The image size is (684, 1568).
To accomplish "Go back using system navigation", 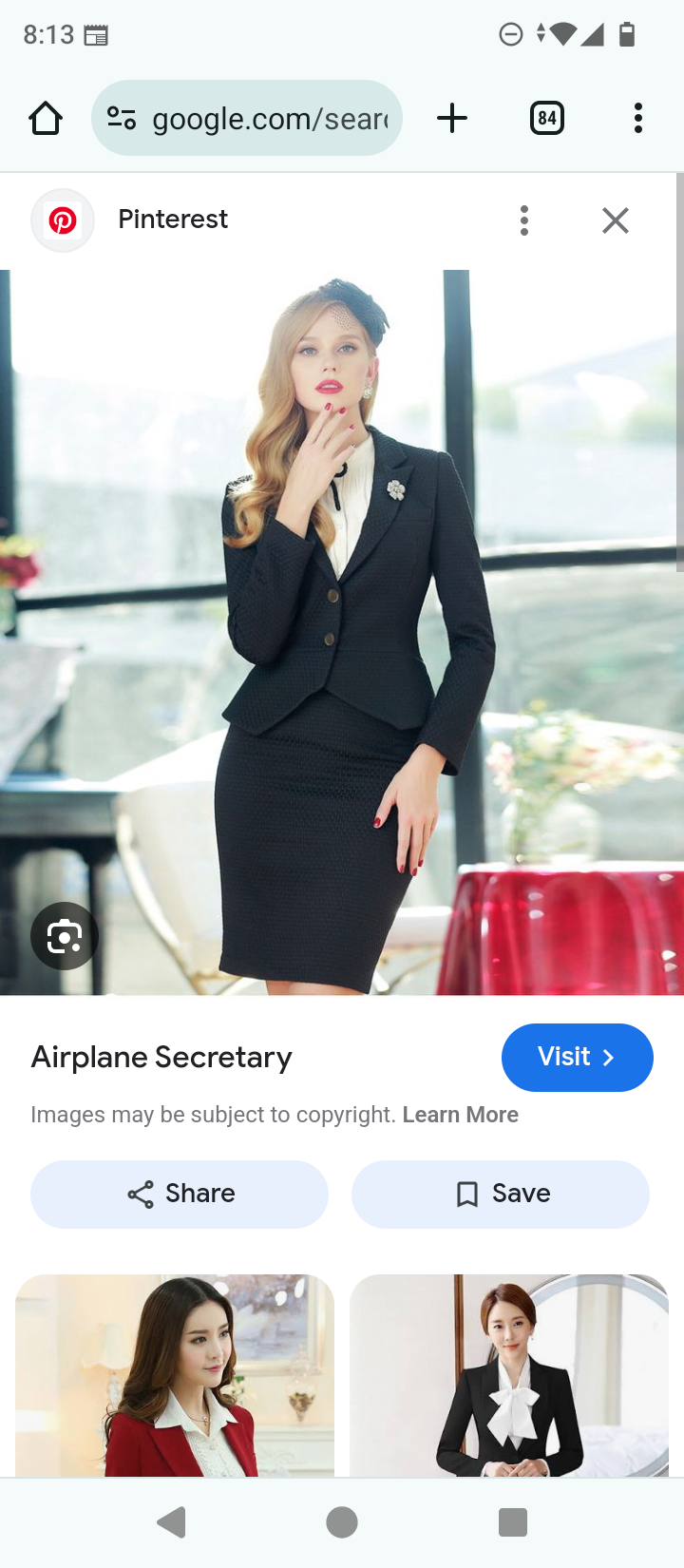I will (x=172, y=1522).
